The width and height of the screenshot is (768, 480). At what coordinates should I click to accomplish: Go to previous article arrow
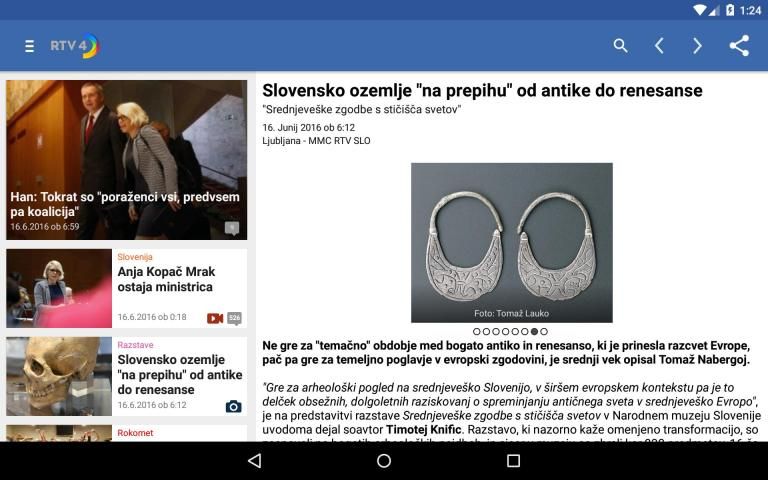pos(659,46)
